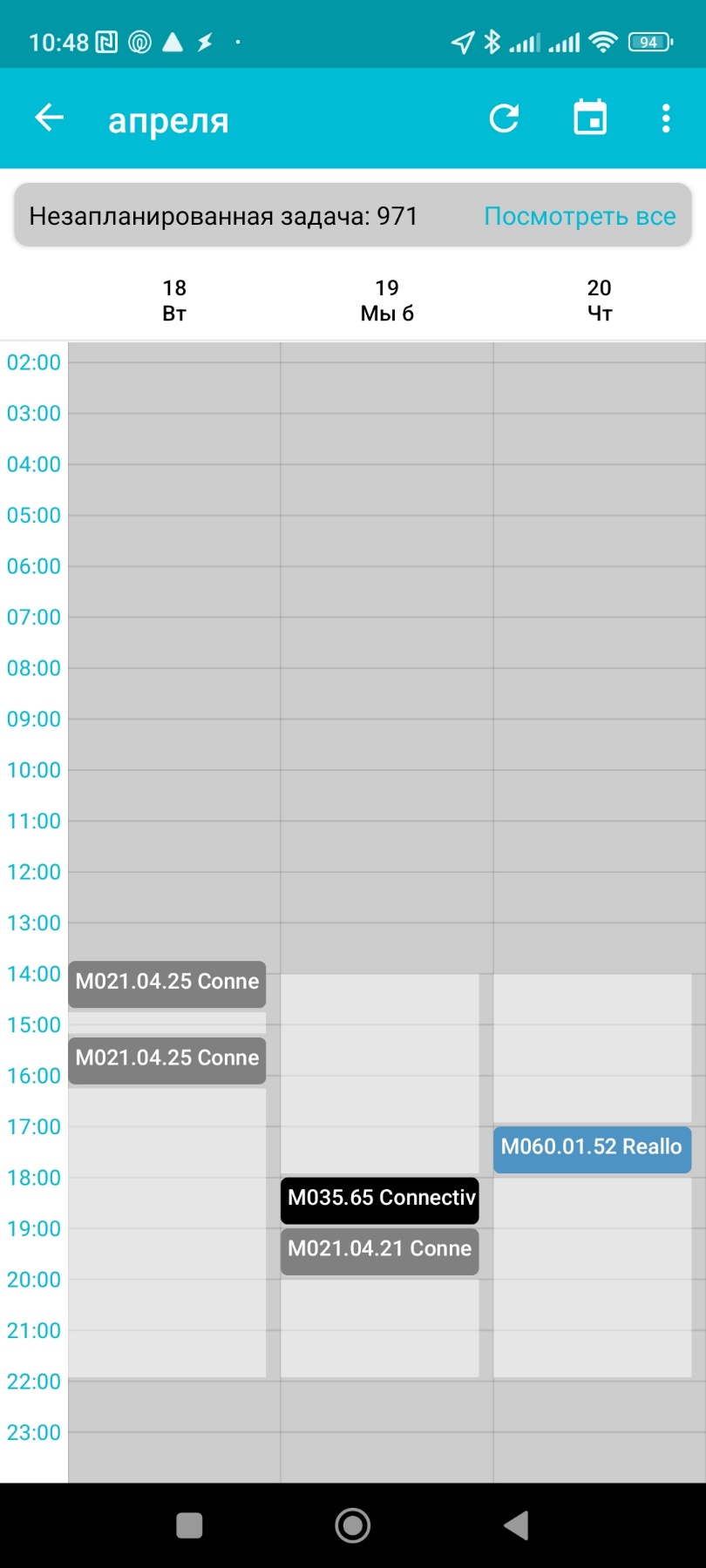
Task: Tap 'Посмотреть все' unplanned tasks link
Action: [x=580, y=216]
